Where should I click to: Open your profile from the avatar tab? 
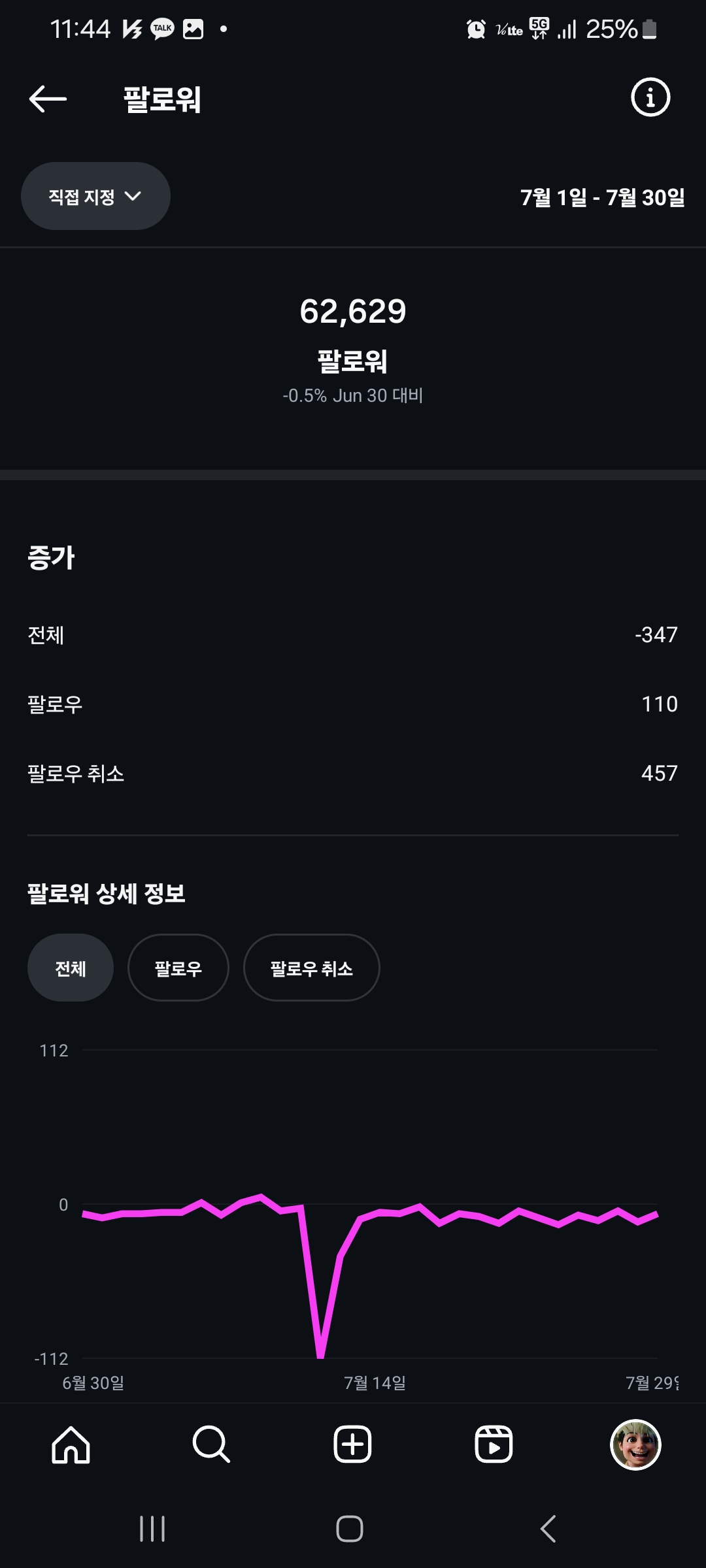coord(635,1445)
